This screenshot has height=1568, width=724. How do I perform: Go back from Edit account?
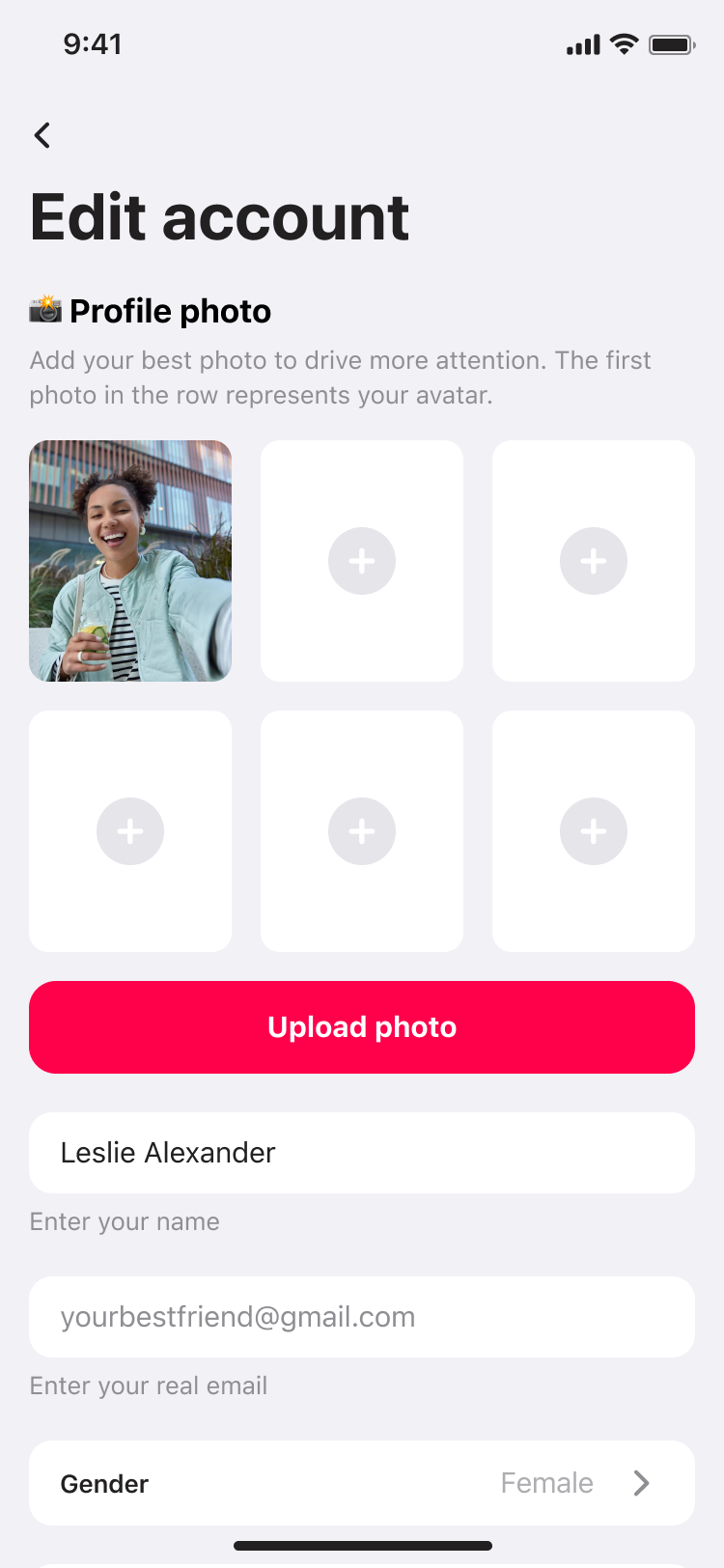click(x=42, y=135)
